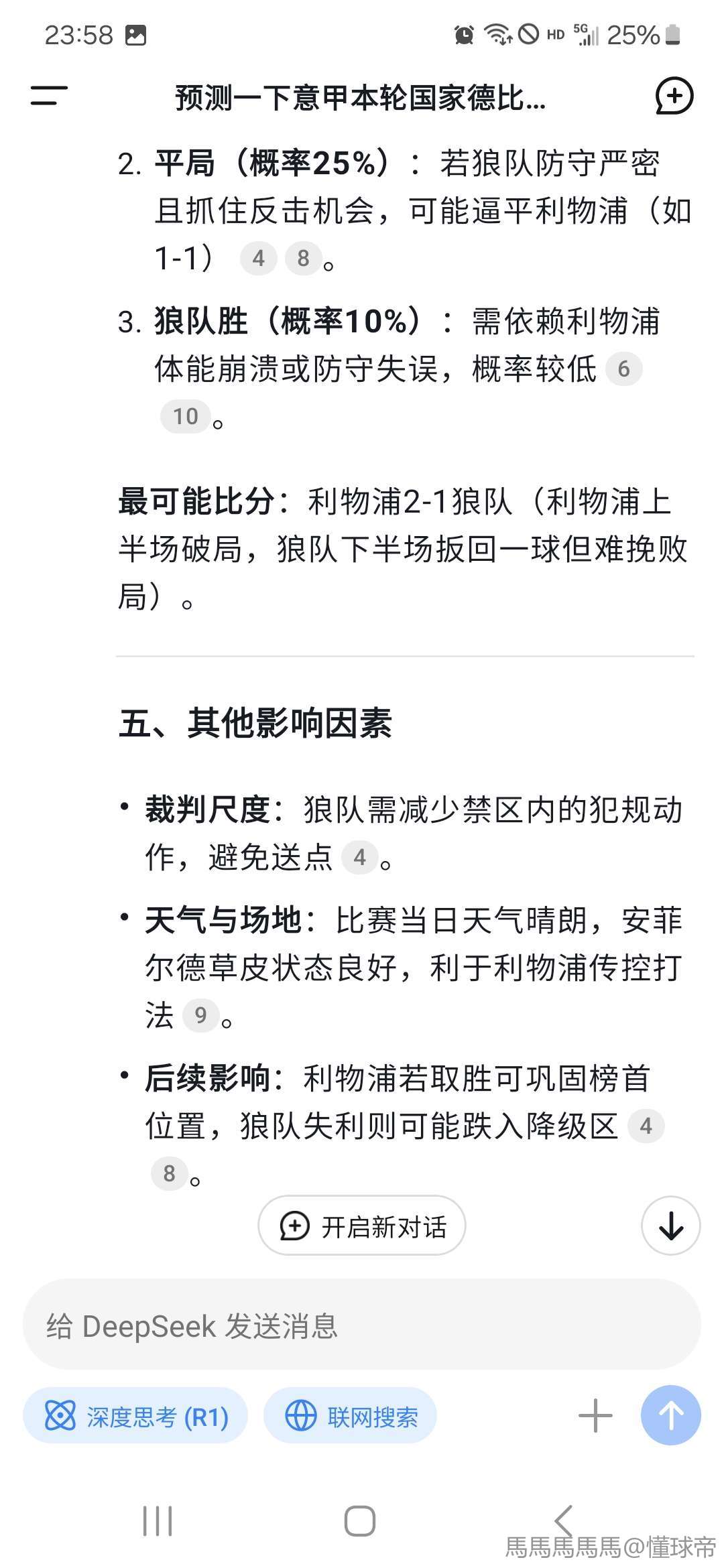Open the plus attachment menu
The width and height of the screenshot is (724, 1568).
pyautogui.click(x=595, y=1416)
